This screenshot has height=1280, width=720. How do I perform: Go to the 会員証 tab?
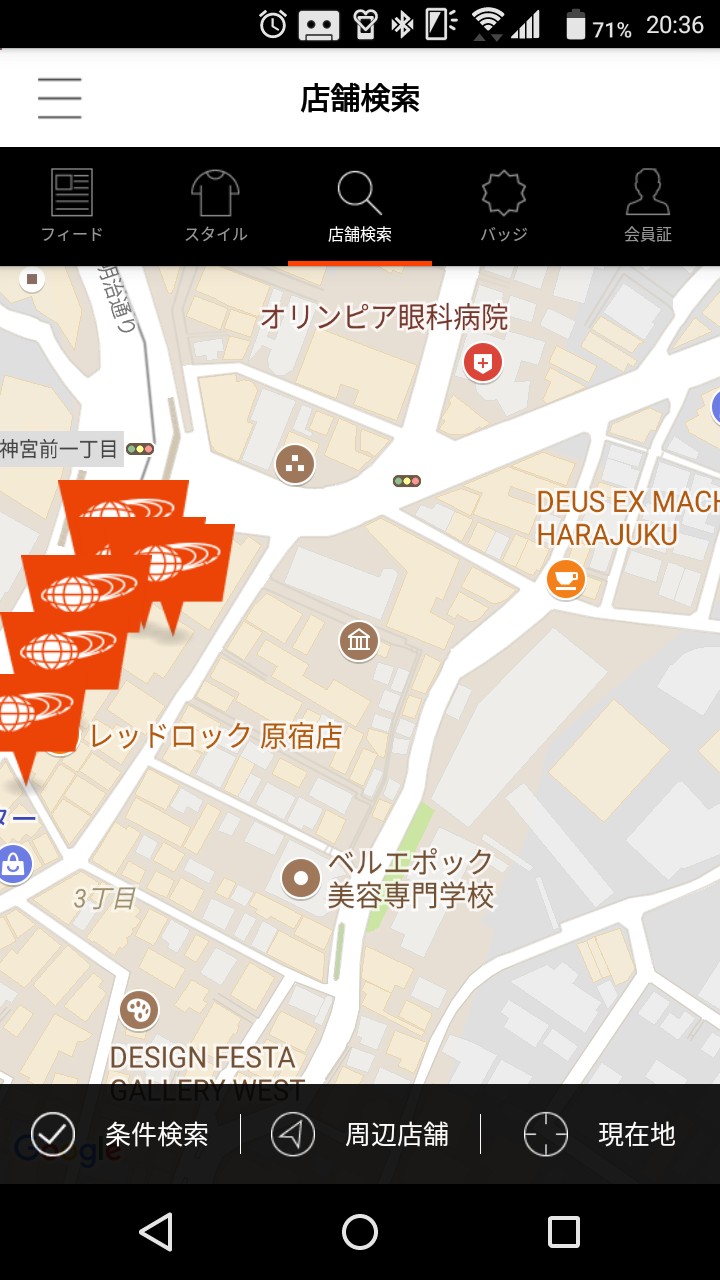click(x=648, y=206)
